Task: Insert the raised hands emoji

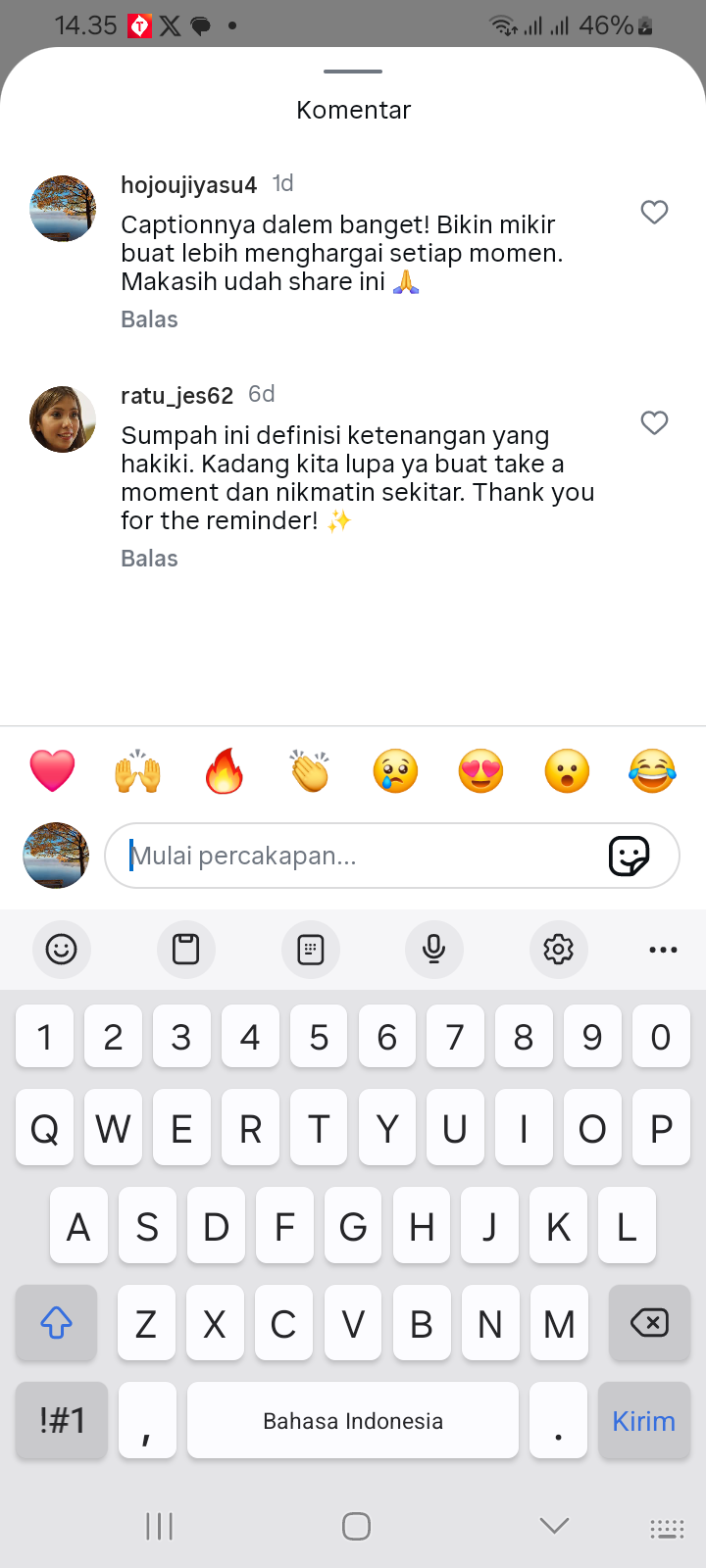Action: (x=138, y=771)
